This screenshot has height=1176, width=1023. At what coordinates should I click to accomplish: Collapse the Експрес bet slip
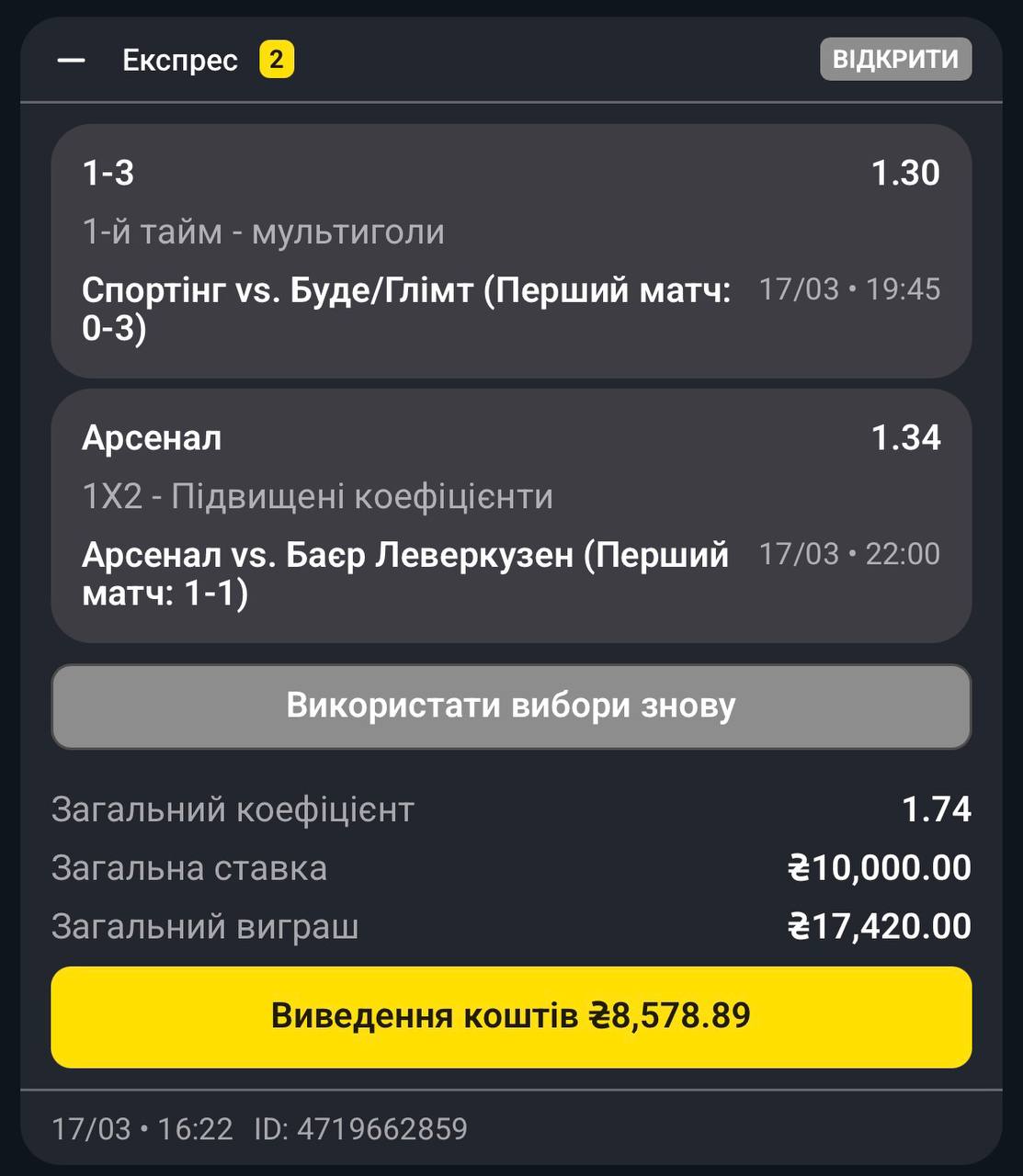(x=71, y=61)
